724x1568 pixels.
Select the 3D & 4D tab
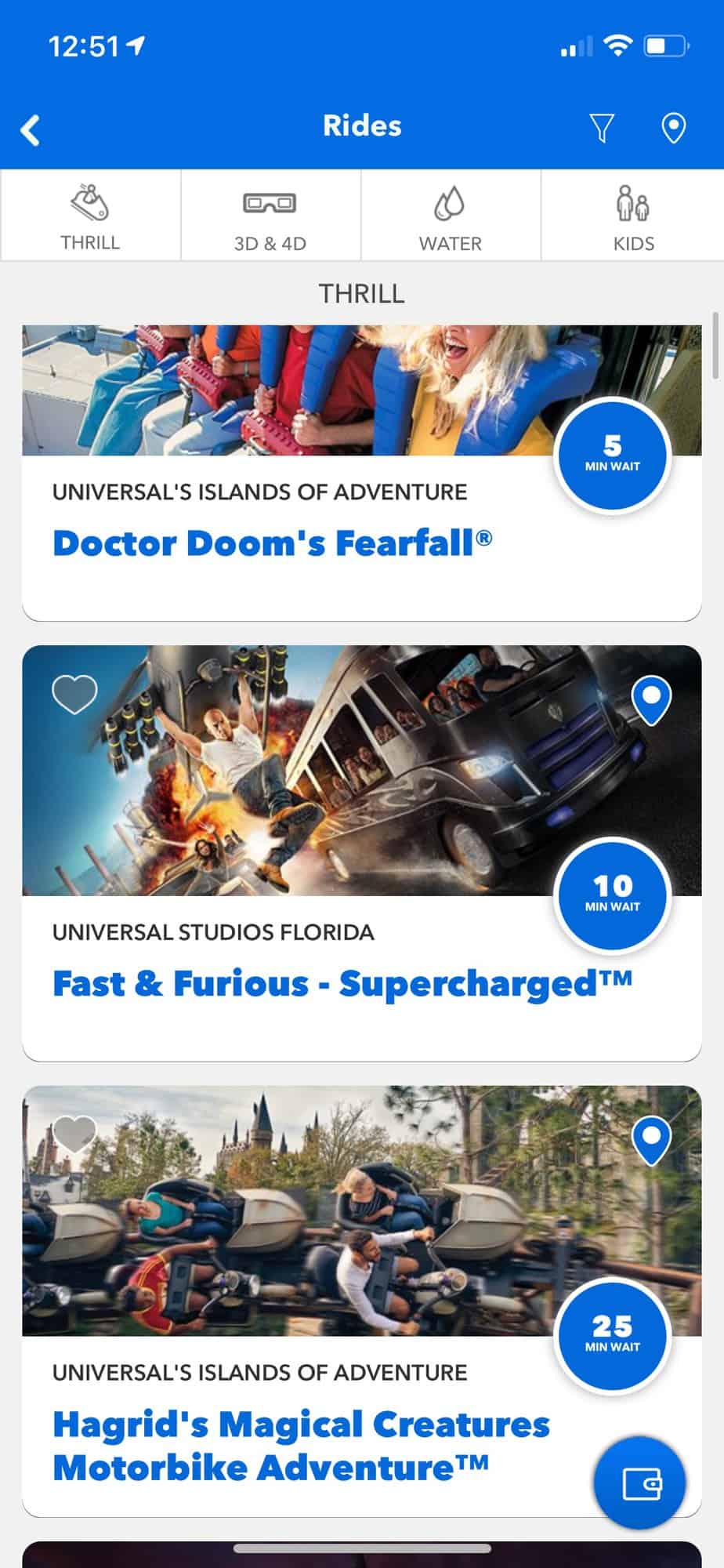270,216
